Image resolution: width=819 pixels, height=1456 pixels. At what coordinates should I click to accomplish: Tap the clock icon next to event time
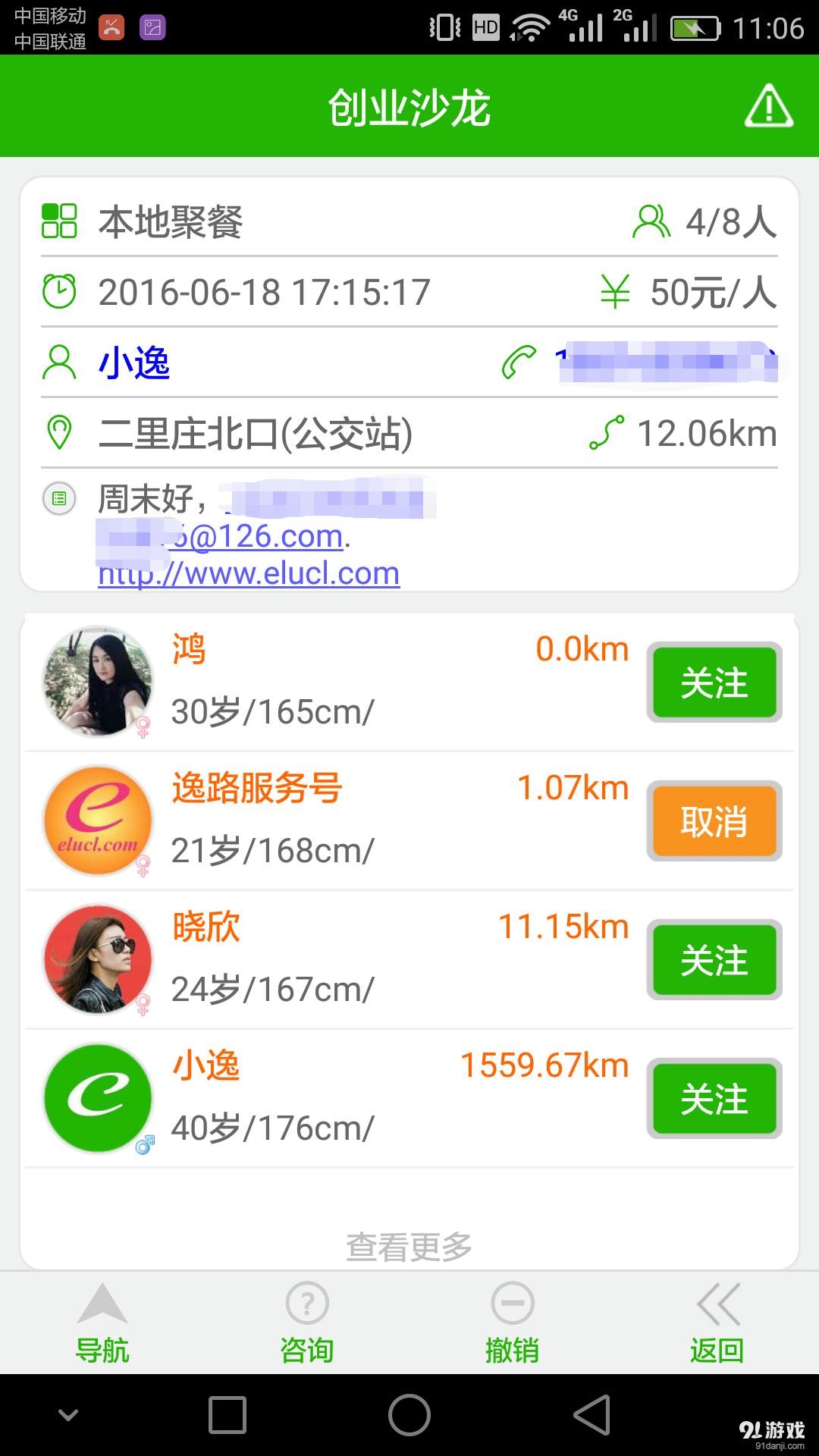click(x=59, y=290)
